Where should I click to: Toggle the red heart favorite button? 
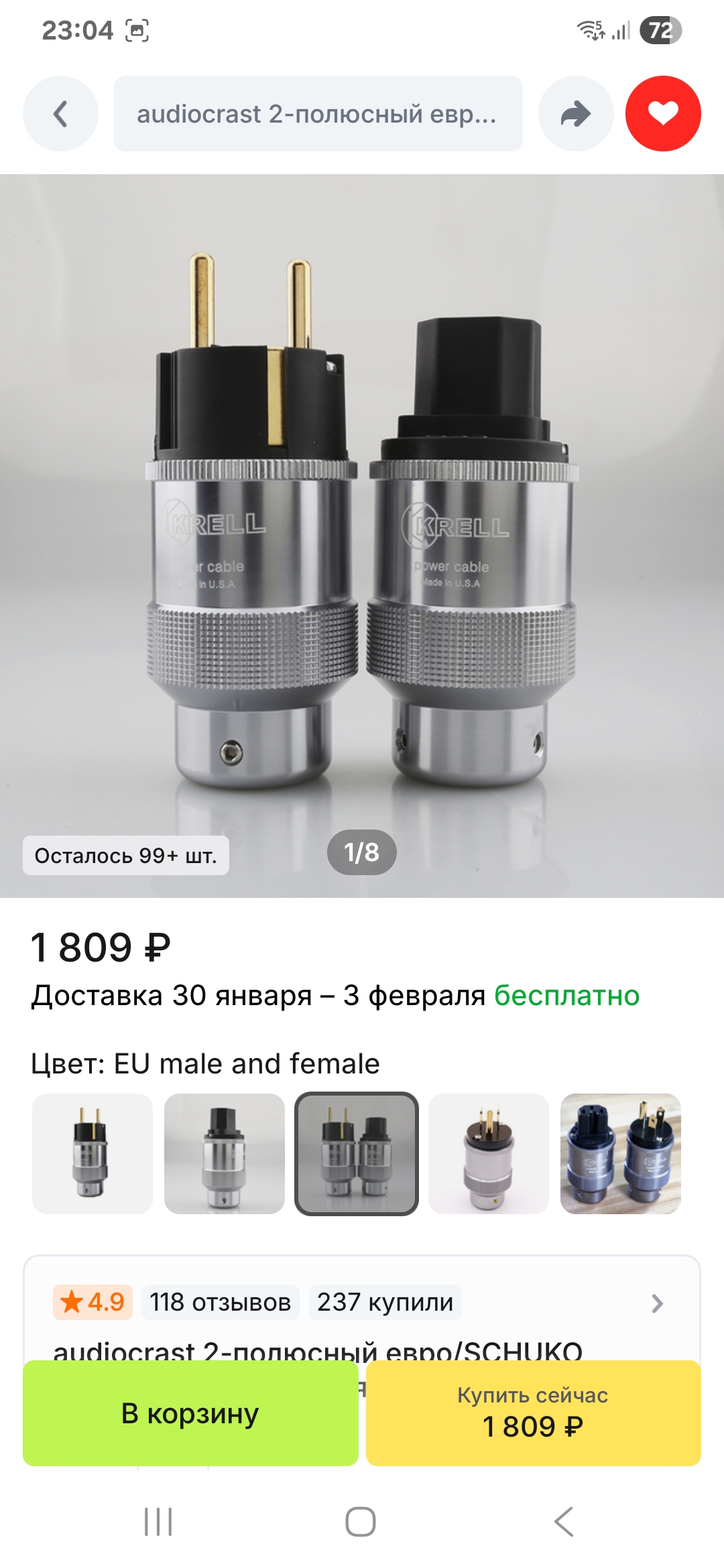click(x=662, y=114)
